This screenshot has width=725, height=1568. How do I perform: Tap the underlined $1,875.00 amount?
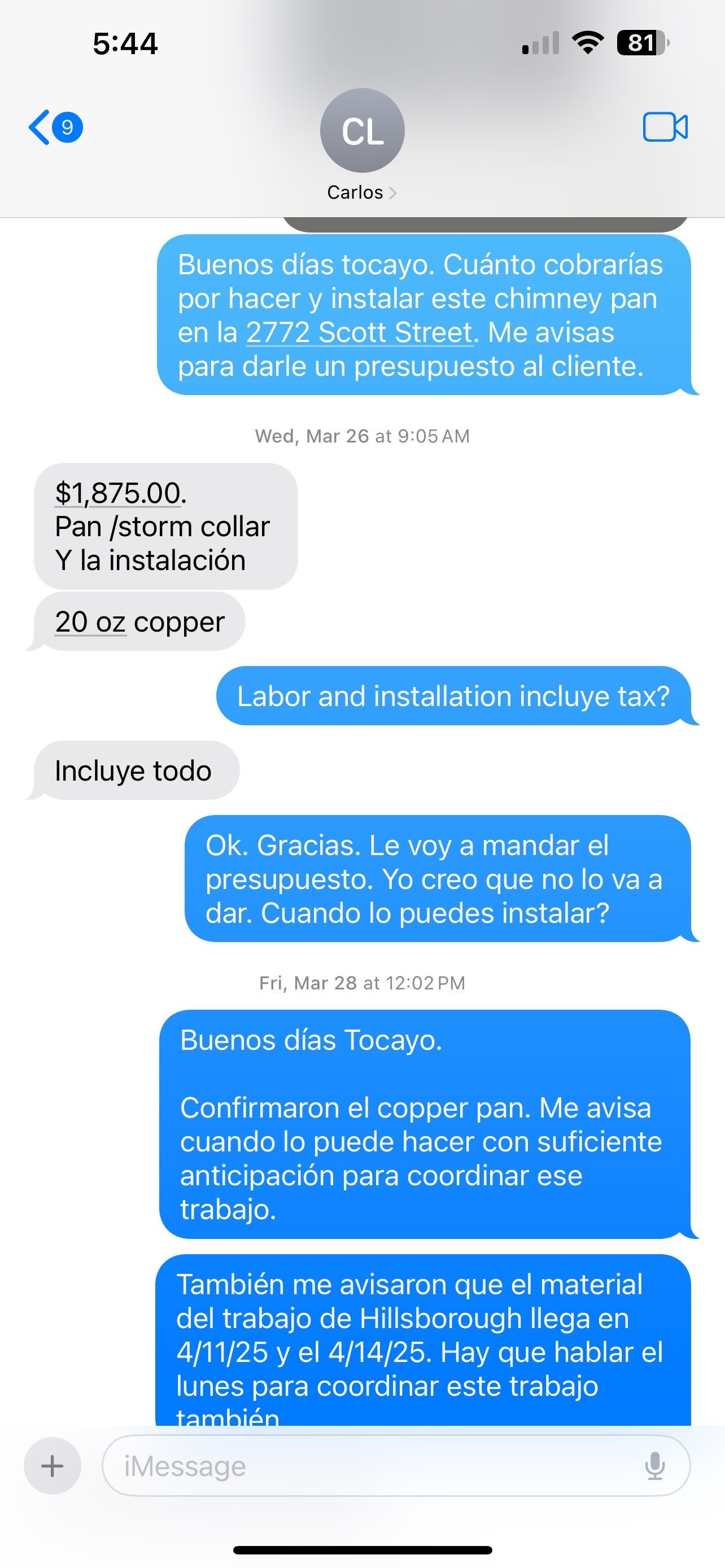click(x=118, y=493)
